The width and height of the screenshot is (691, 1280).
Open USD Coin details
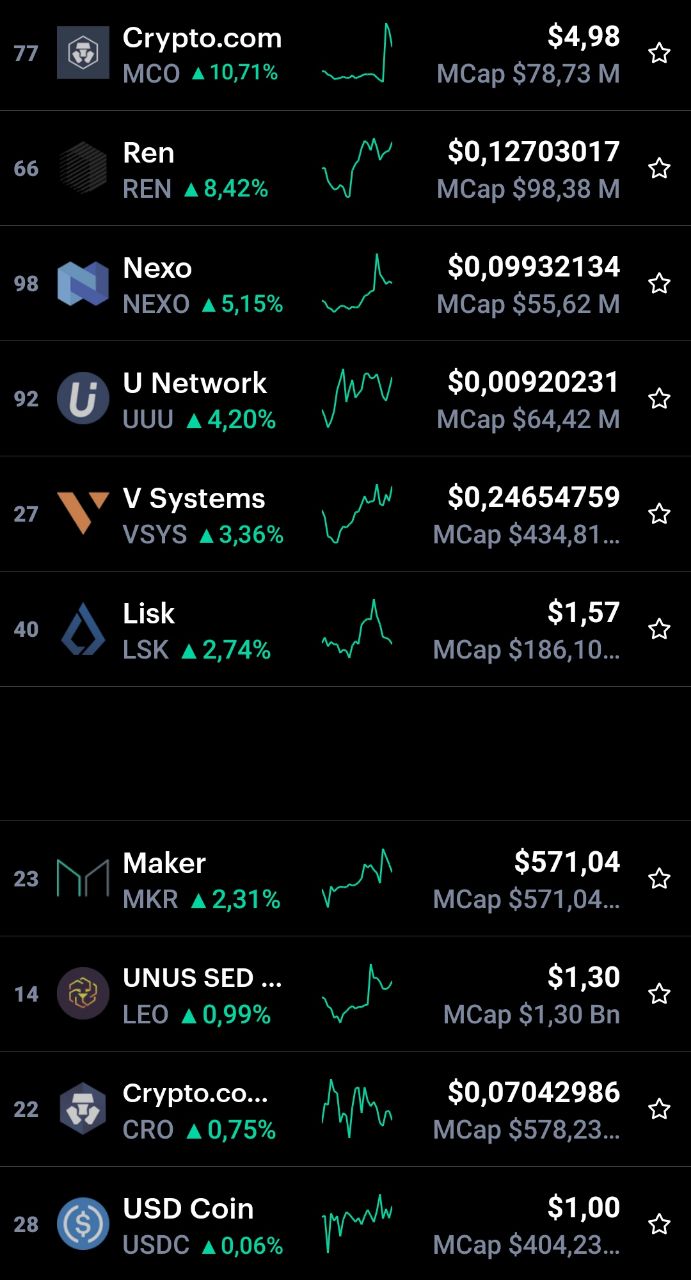tap(345, 1224)
